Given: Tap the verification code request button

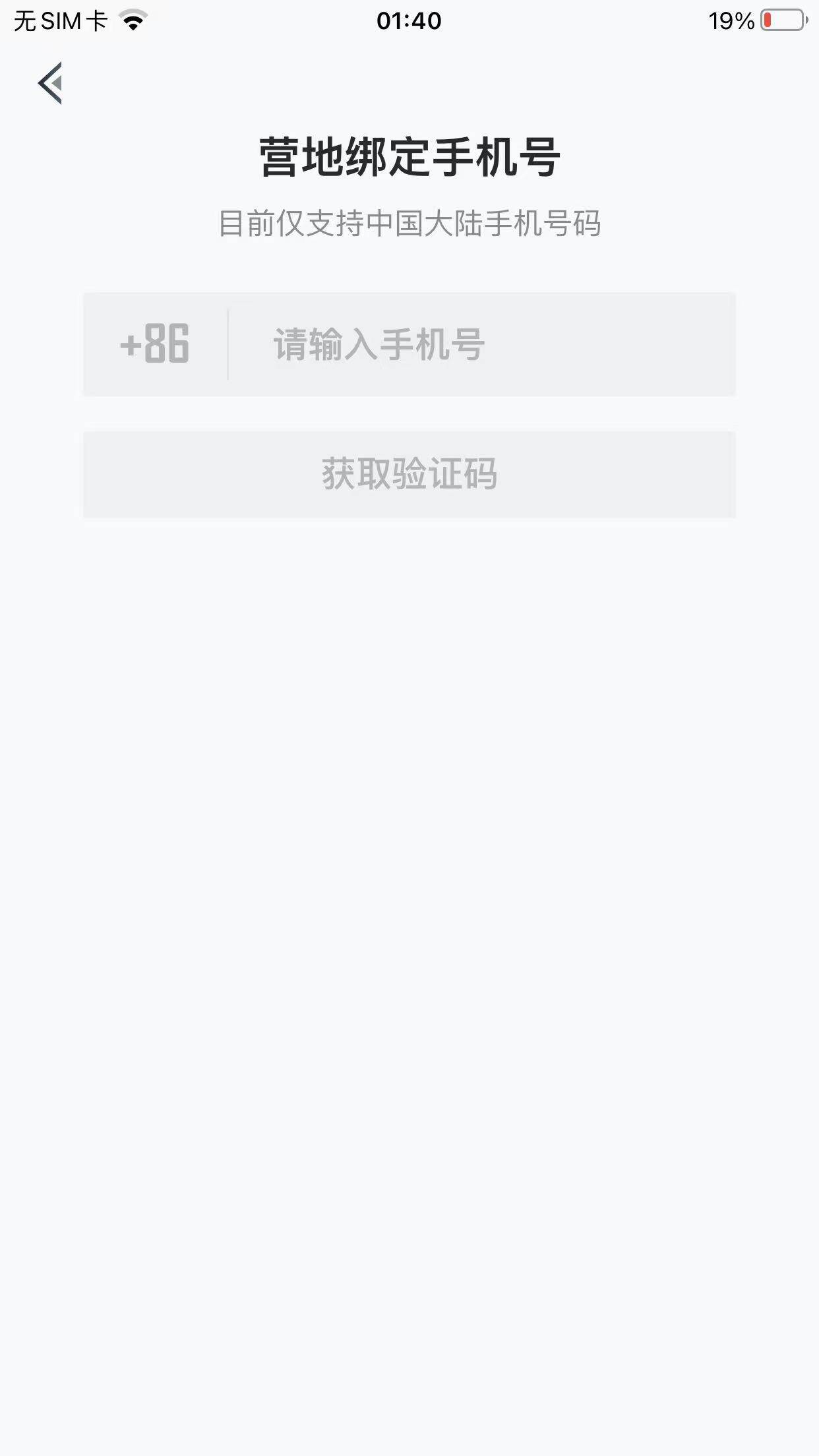Looking at the screenshot, I should pos(409,474).
